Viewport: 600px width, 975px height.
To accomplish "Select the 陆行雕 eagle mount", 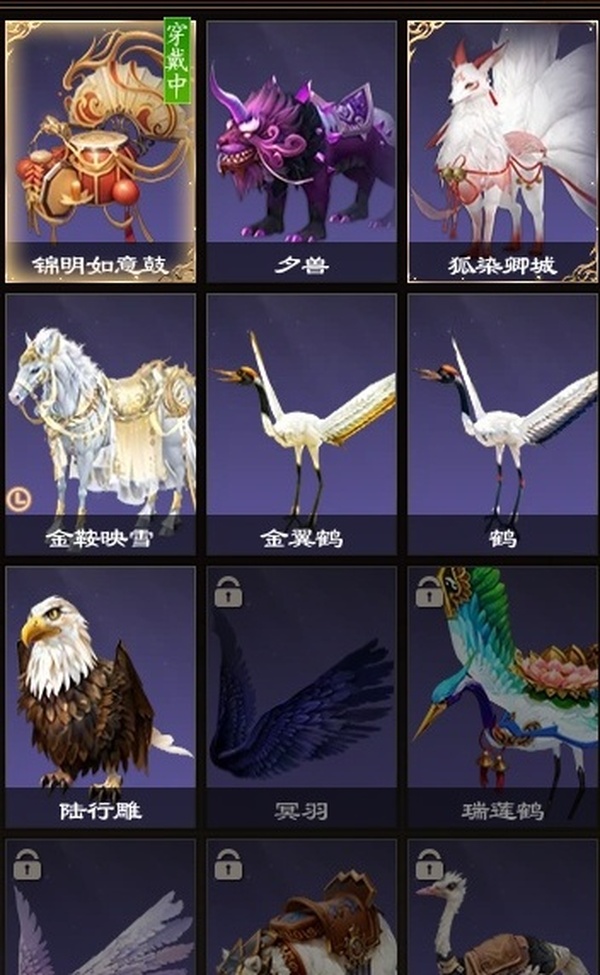I will [x=100, y=696].
